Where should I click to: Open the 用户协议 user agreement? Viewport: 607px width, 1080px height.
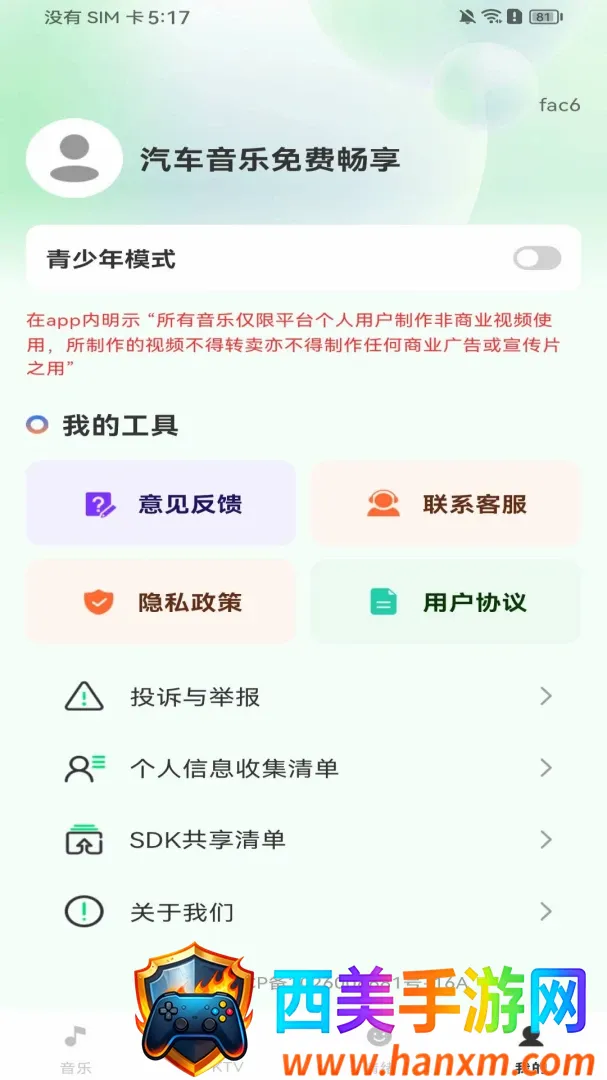coord(446,602)
